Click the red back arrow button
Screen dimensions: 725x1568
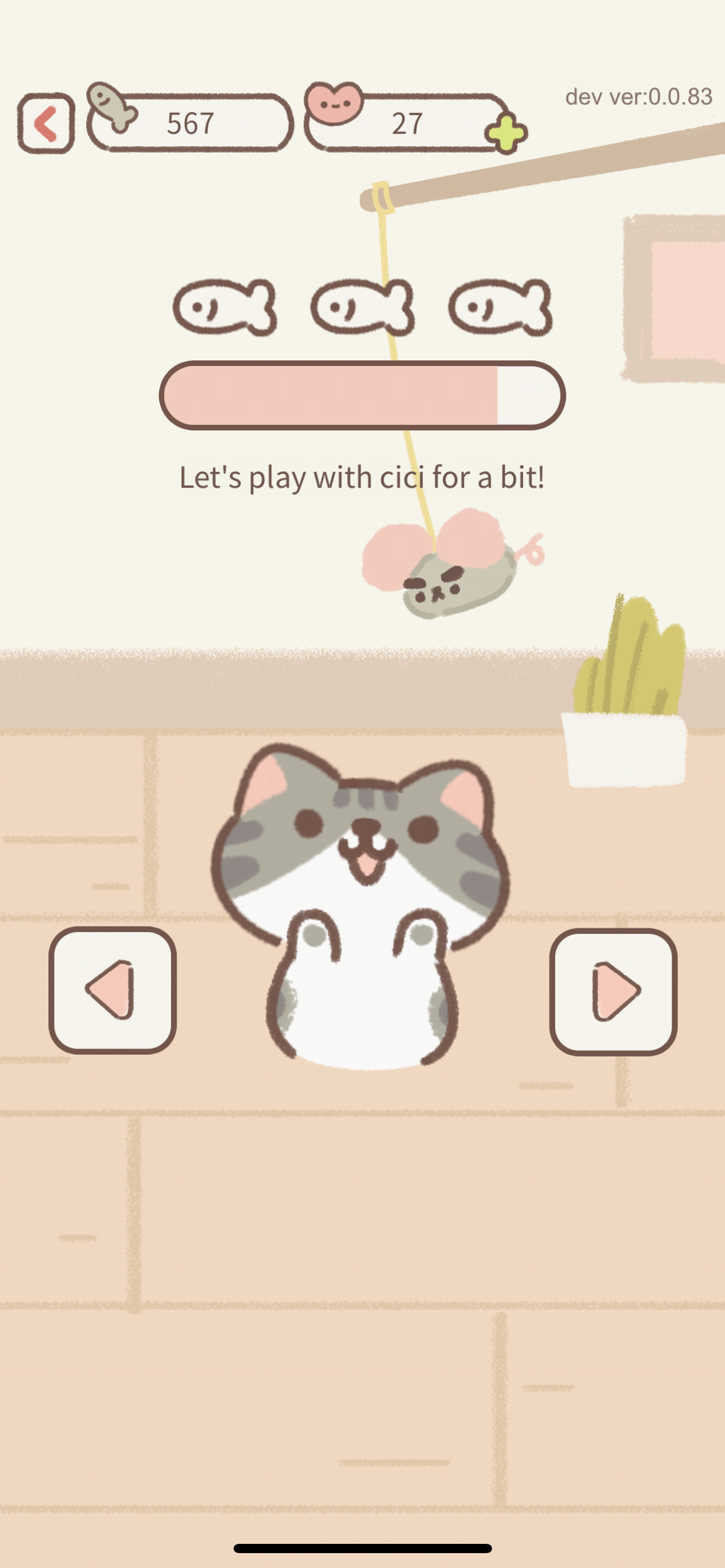(x=46, y=124)
